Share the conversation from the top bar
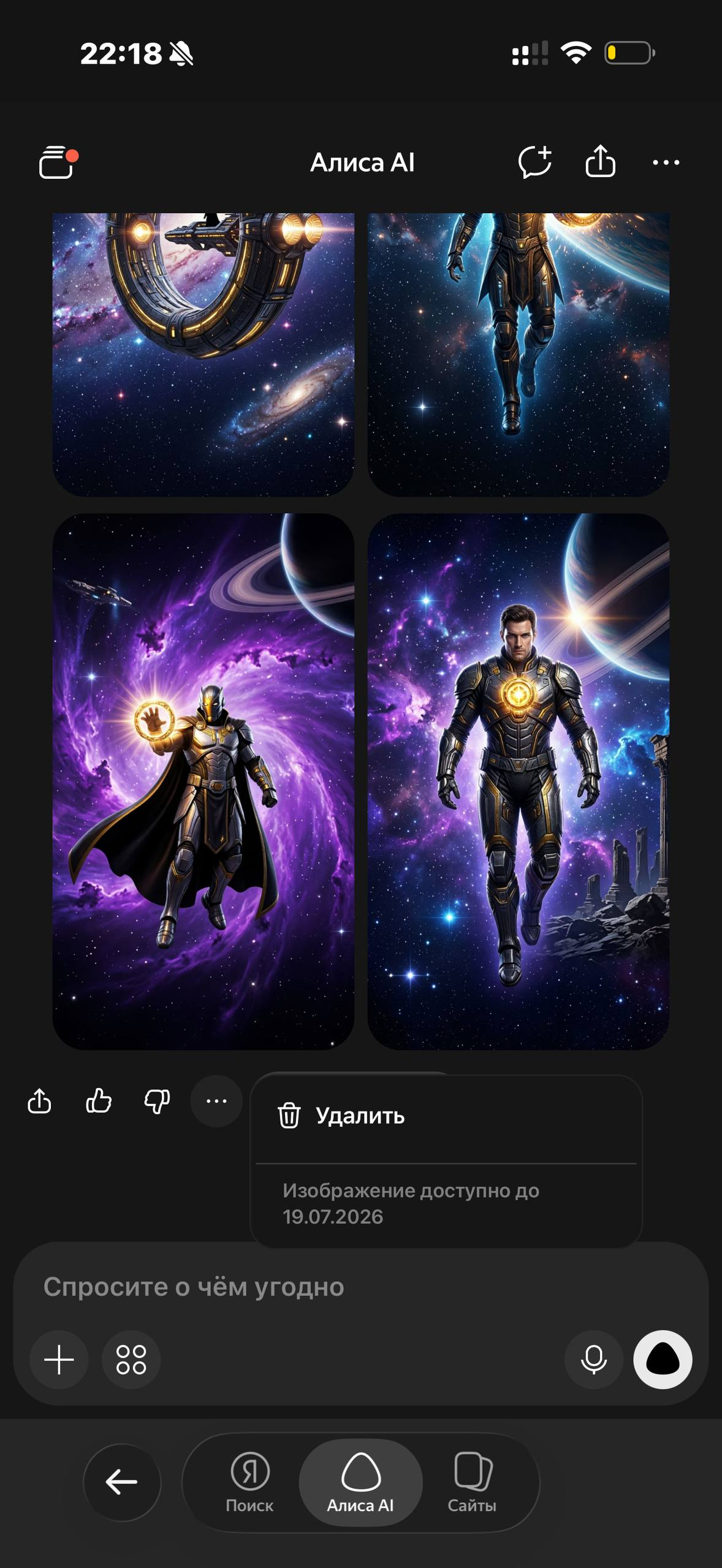 pos(600,162)
